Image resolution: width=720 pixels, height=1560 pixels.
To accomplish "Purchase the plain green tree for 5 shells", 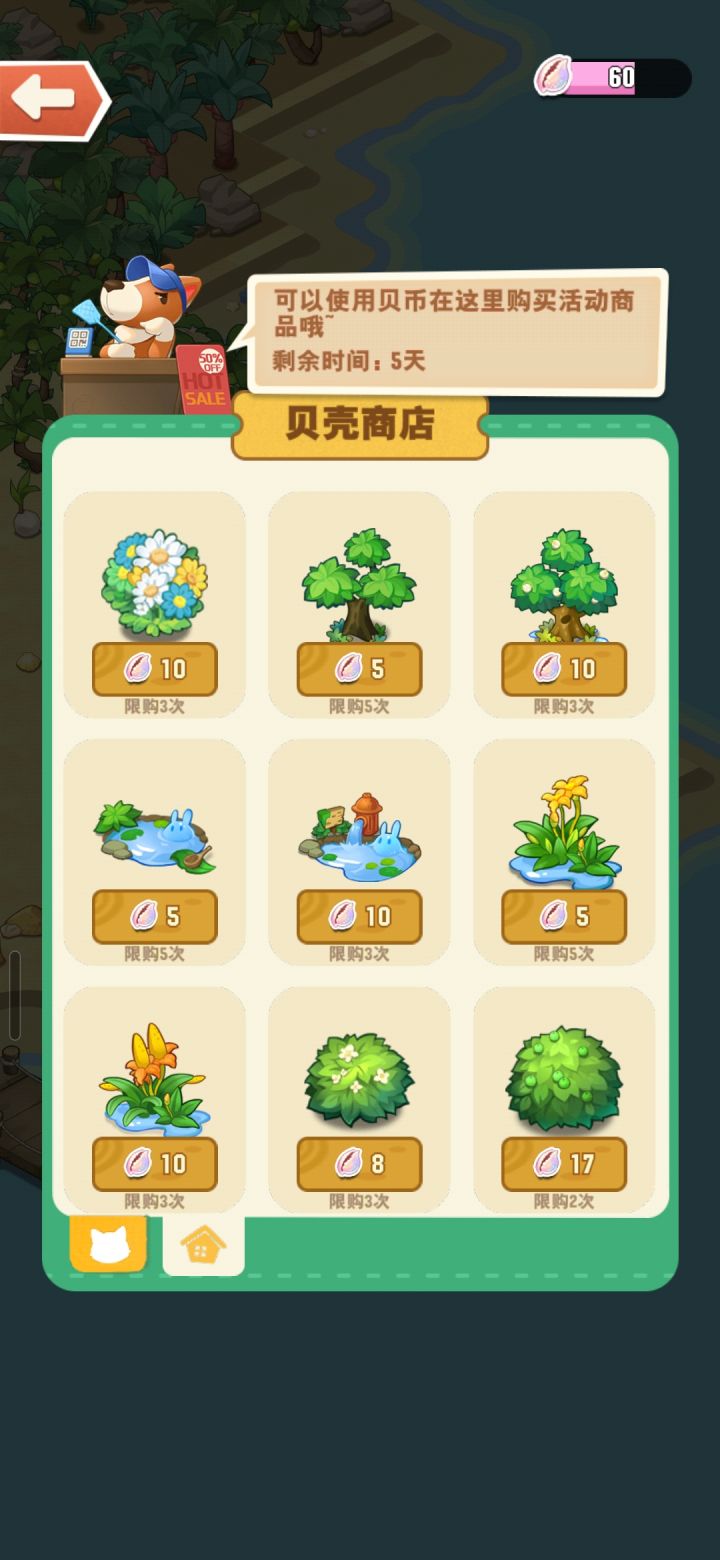I will 359,669.
